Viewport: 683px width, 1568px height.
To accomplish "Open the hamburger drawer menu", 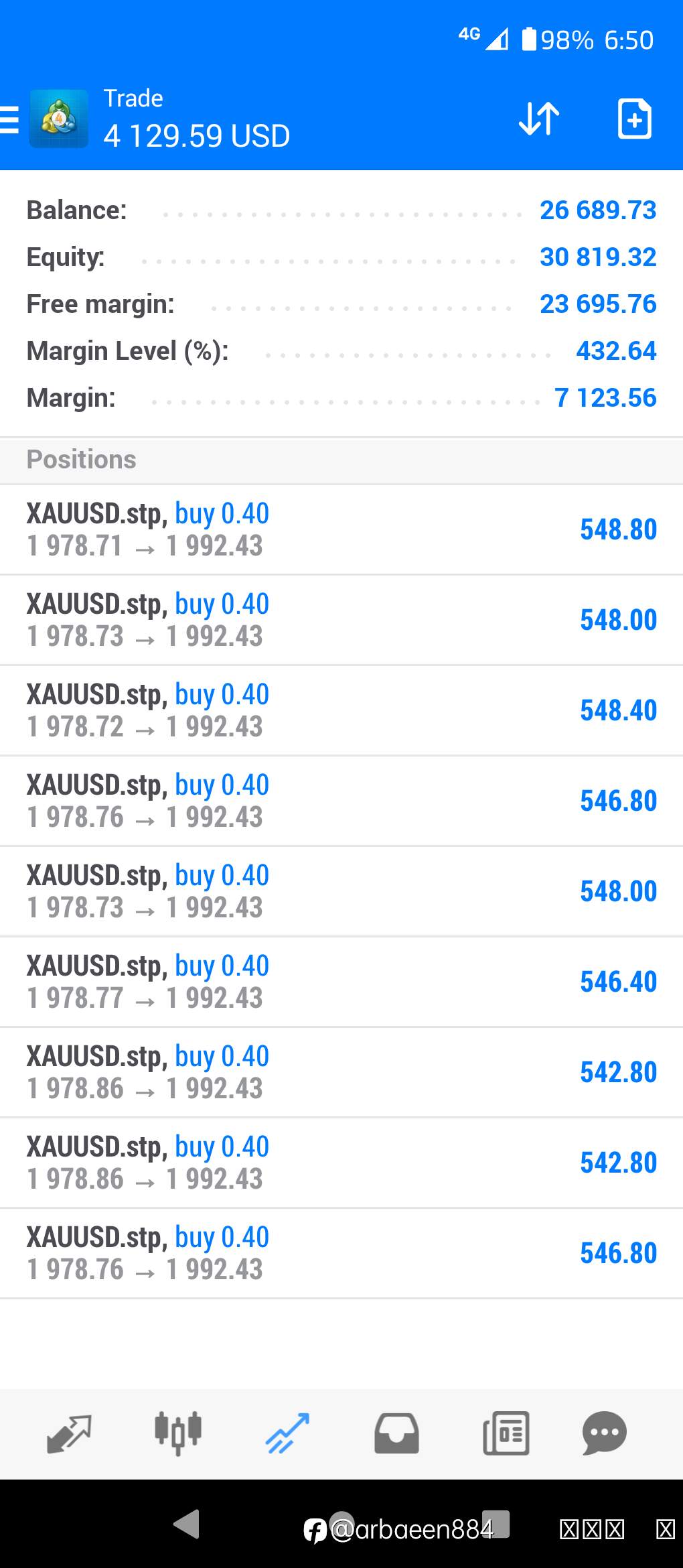I will click(9, 120).
